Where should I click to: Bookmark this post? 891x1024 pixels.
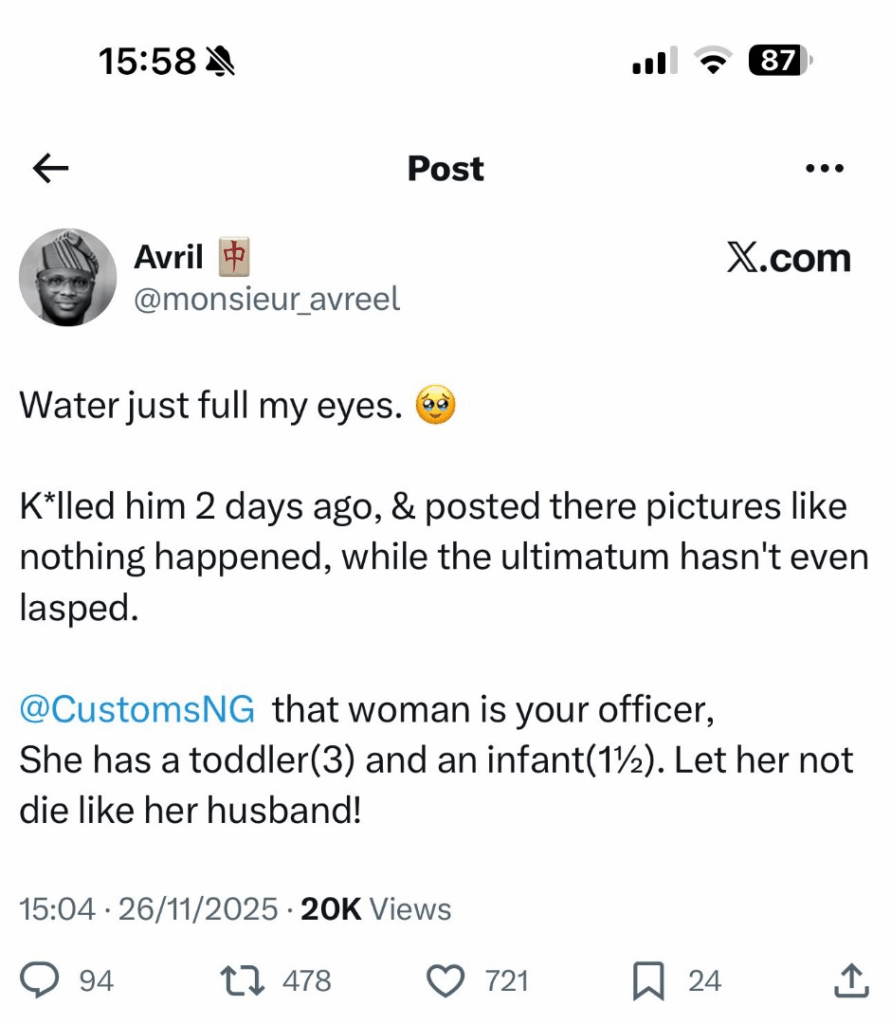pos(649,981)
